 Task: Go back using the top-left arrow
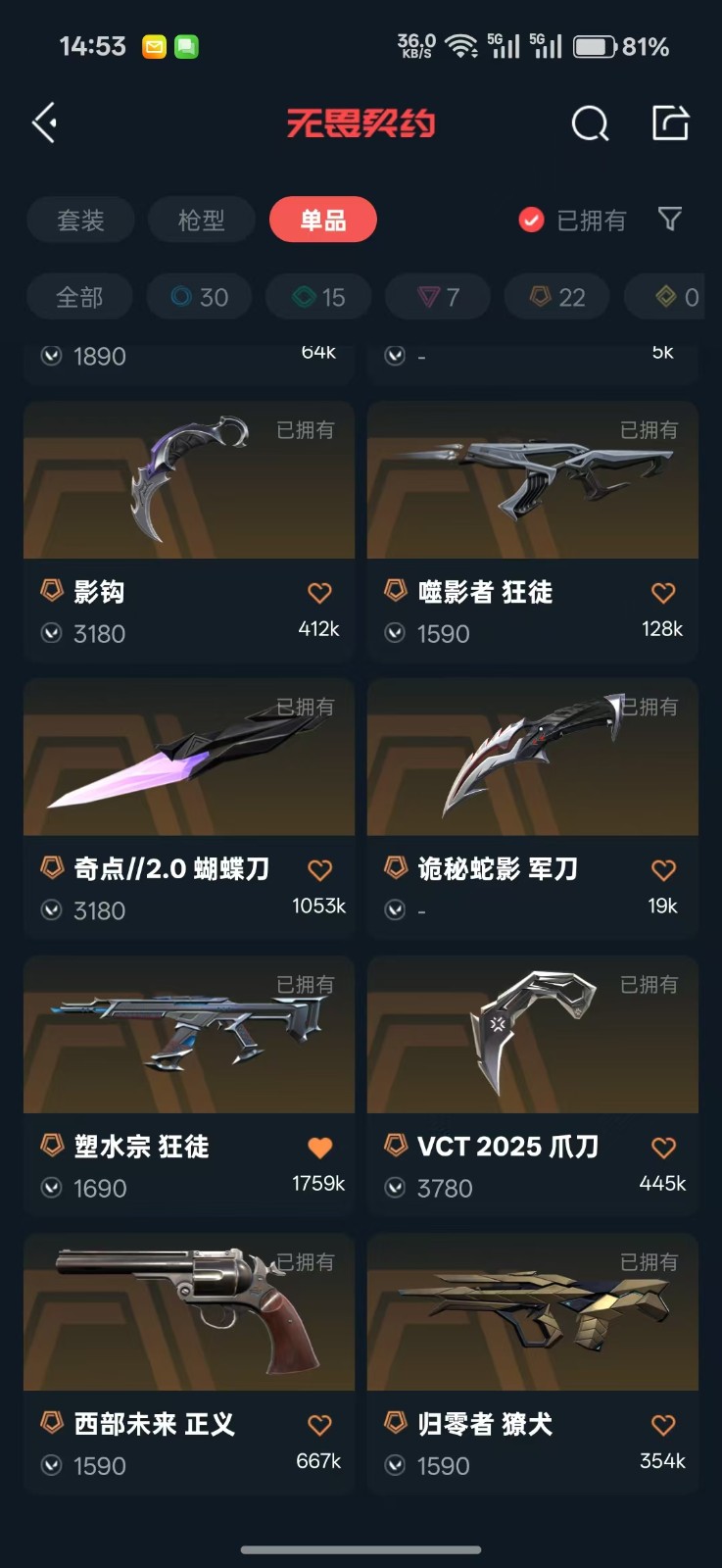45,122
